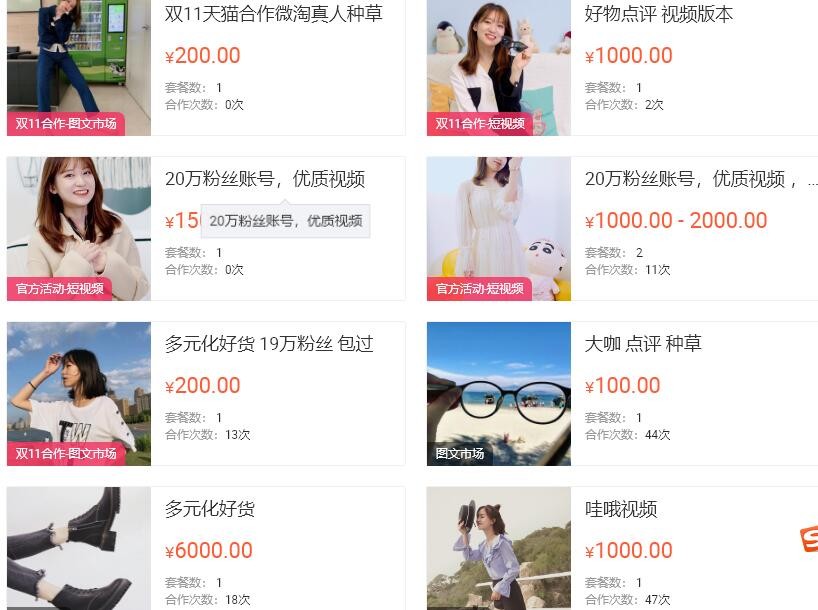Open the 多元化好货 19万粉丝 包过 card
This screenshot has width=818, height=610.
click(269, 344)
